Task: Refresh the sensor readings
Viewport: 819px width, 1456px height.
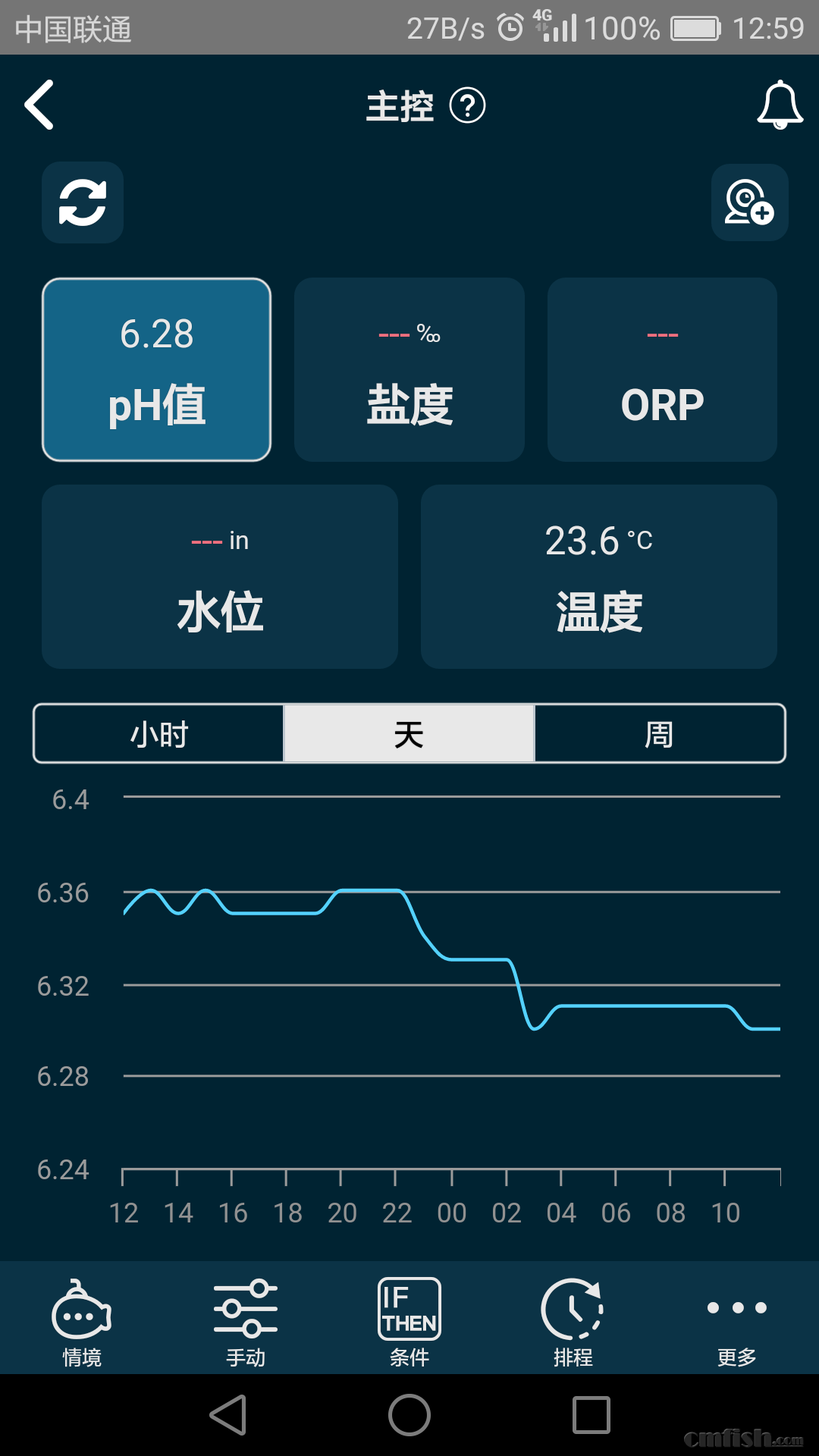Action: (83, 202)
